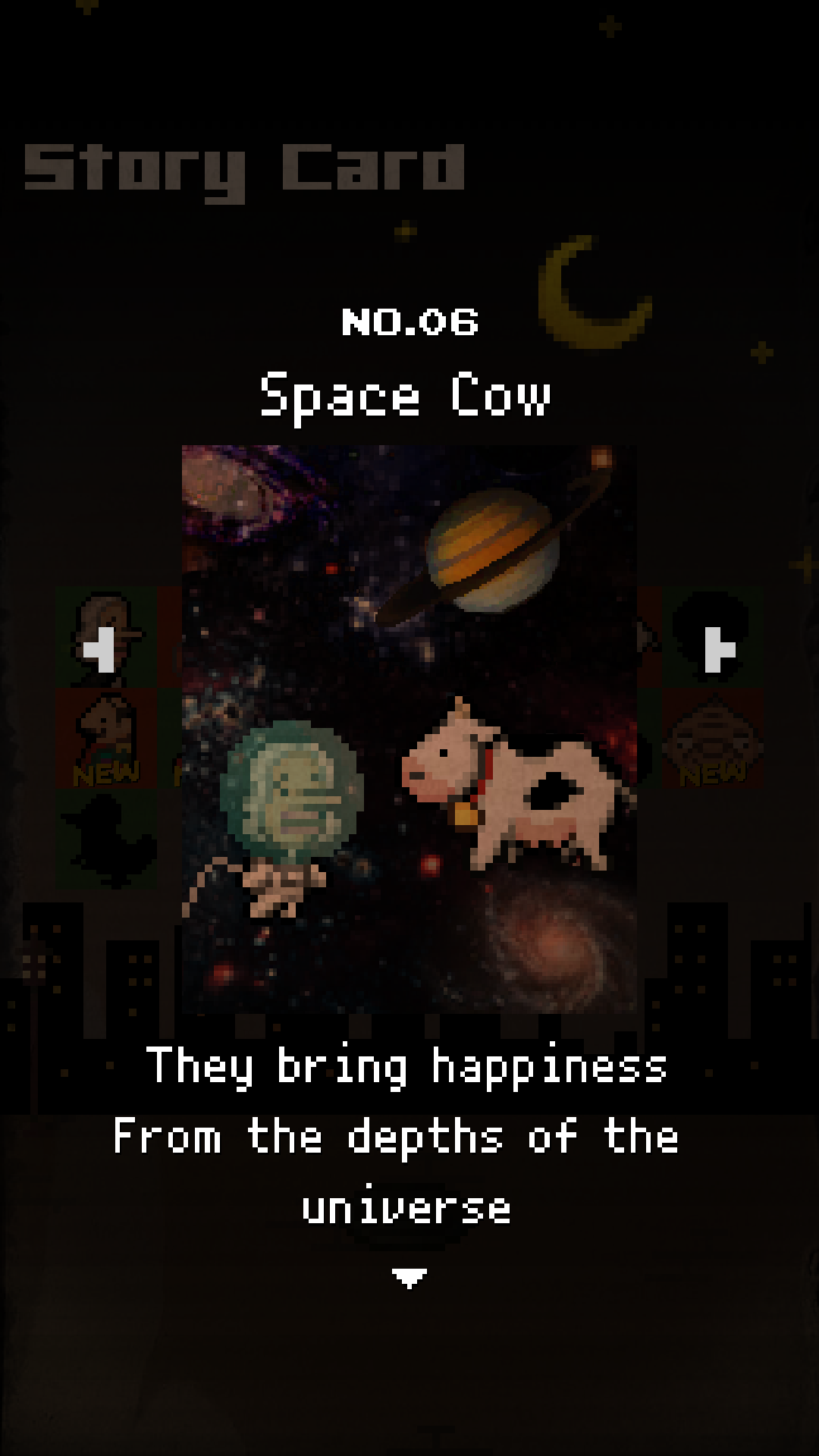Go to the next story card
Viewport: 819px width, 1456px height.
pyautogui.click(x=719, y=650)
